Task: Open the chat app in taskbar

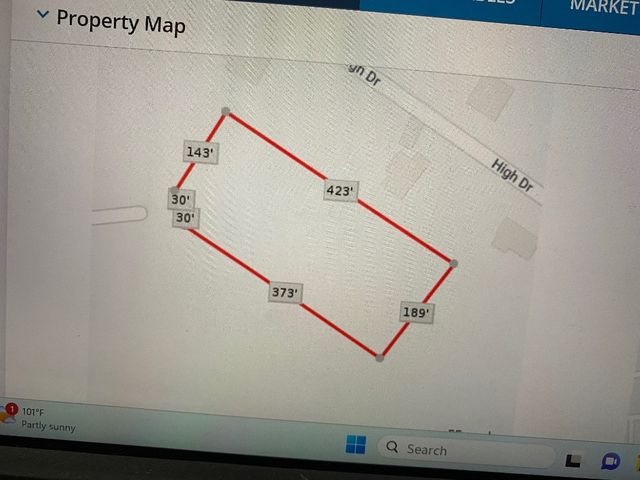Action: coord(610,461)
